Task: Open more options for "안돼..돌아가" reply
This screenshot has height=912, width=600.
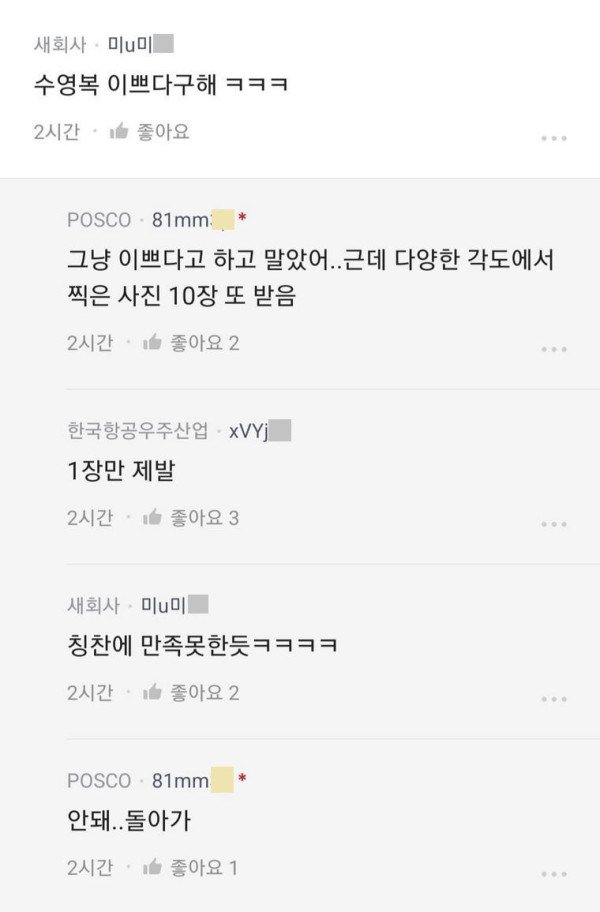Action: (x=554, y=874)
